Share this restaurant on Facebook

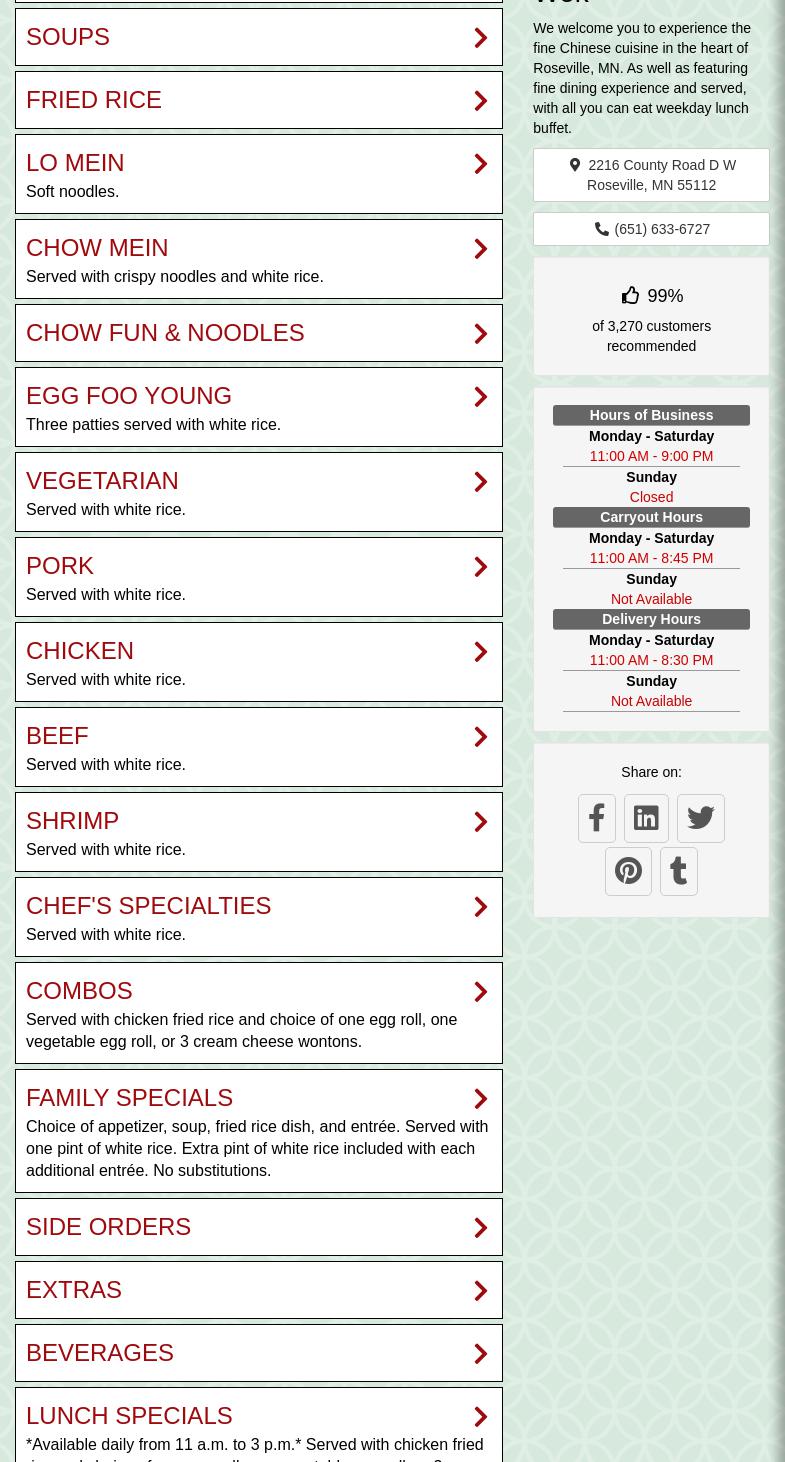597,818
